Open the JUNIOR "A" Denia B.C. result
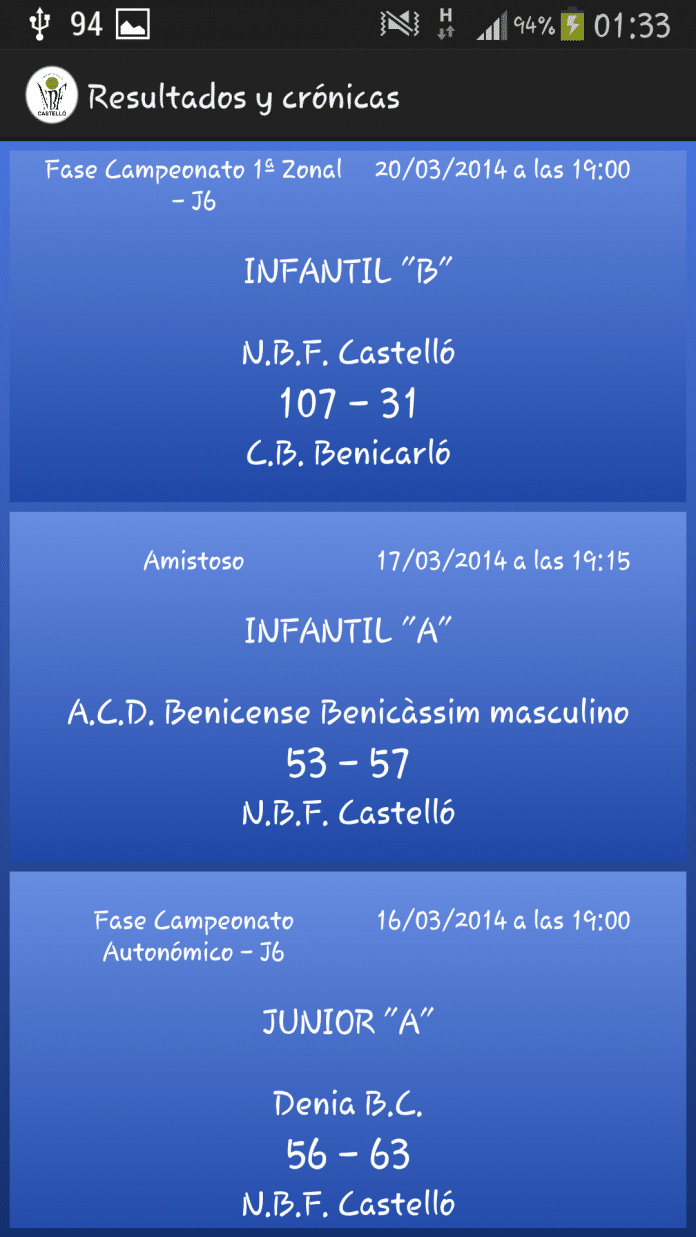Image resolution: width=696 pixels, height=1237 pixels. [x=348, y=1053]
